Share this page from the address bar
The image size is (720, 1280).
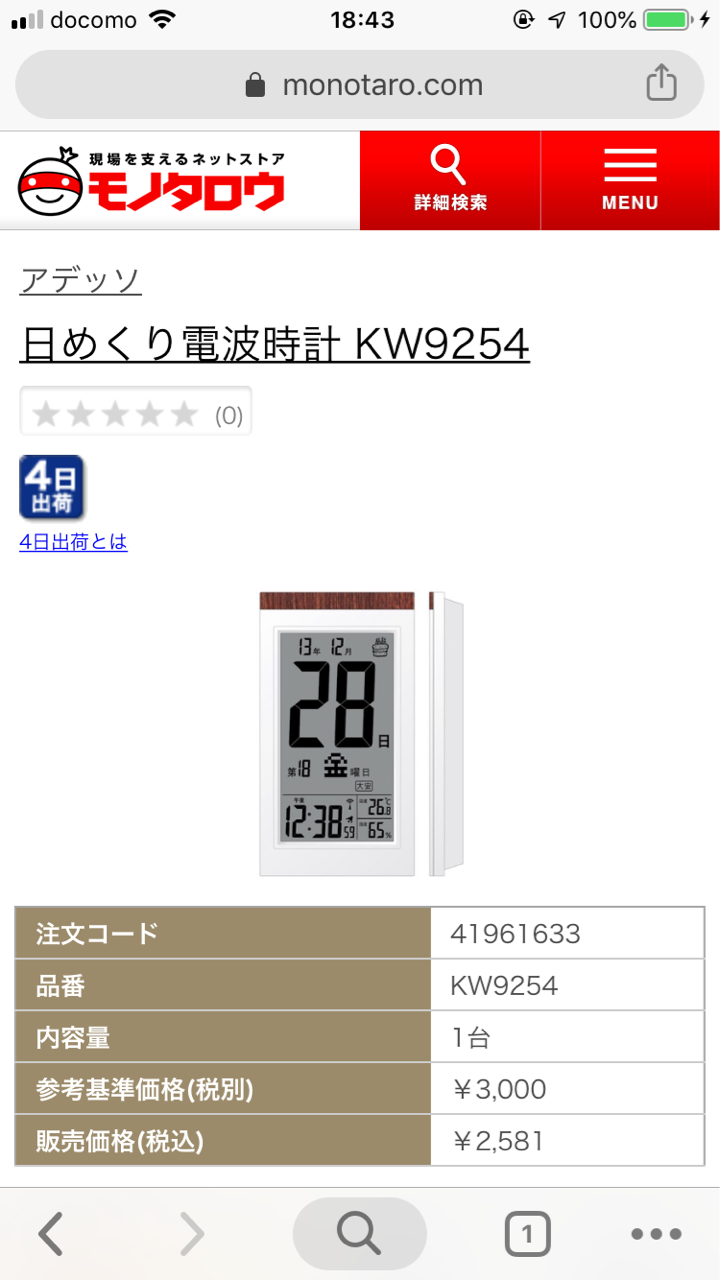click(661, 84)
